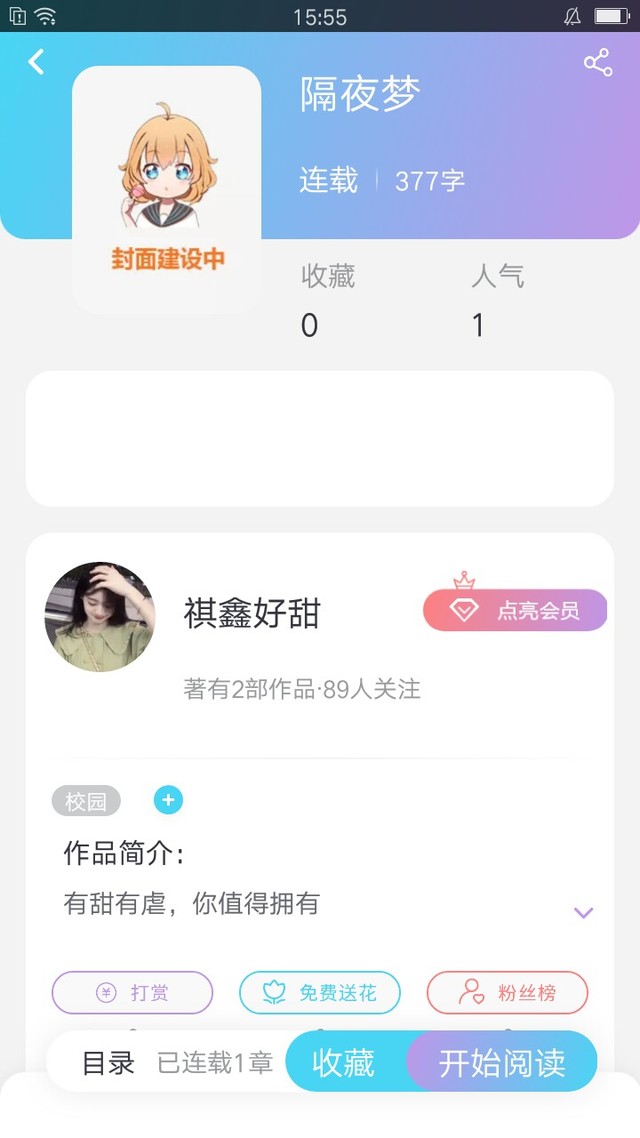Open the 隔夜梦 cover image
The height and width of the screenshot is (1138, 640).
click(166, 190)
